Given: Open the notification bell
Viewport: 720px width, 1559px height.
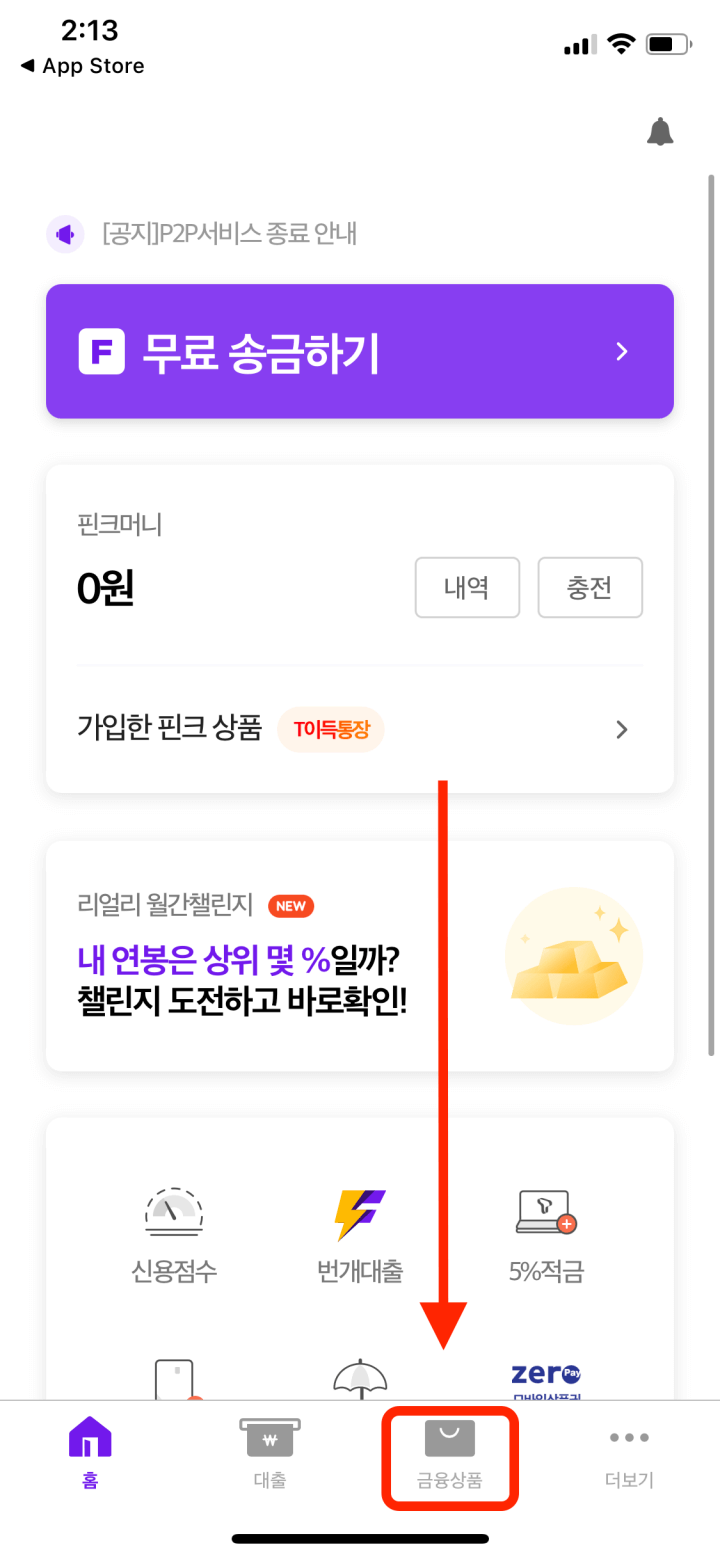Looking at the screenshot, I should 660,131.
